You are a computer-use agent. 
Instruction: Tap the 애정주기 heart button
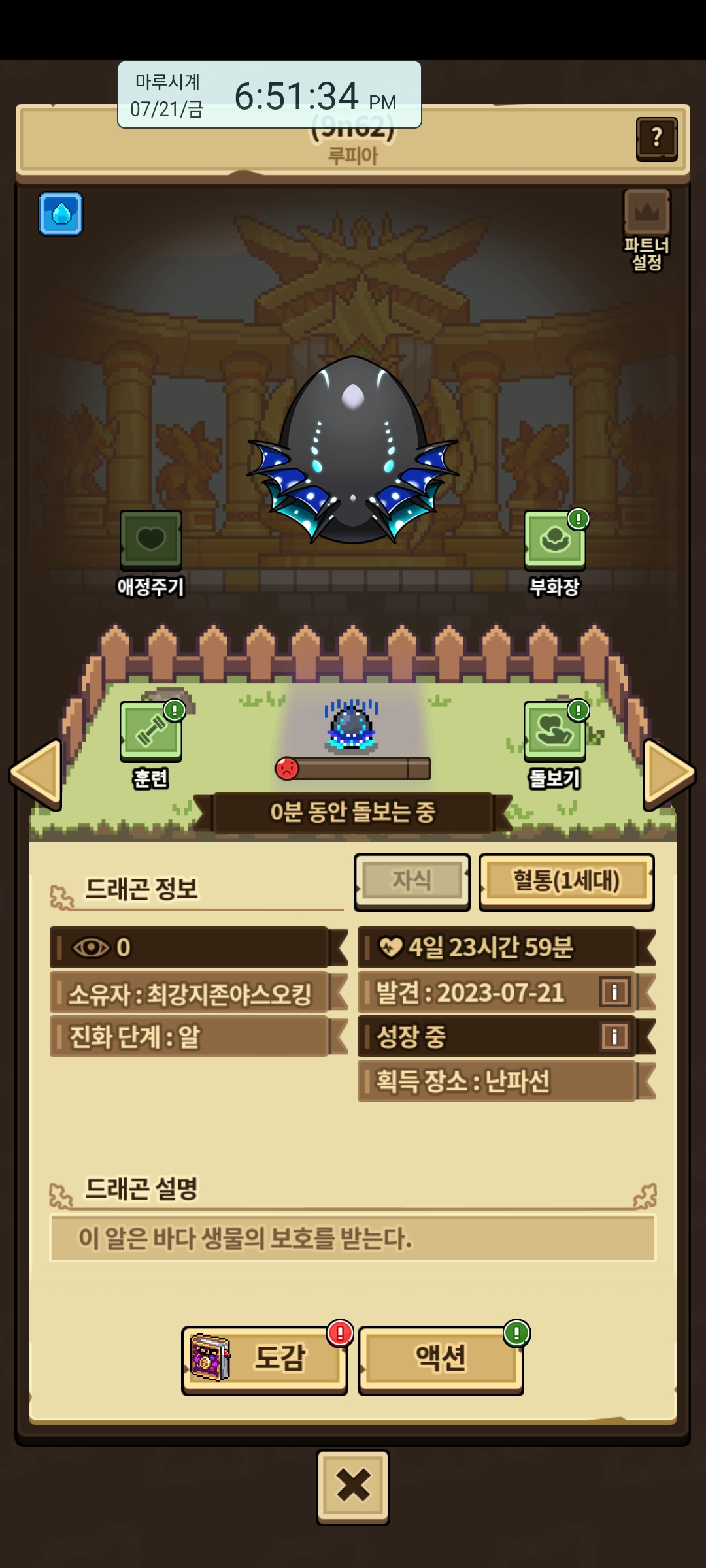tap(151, 540)
